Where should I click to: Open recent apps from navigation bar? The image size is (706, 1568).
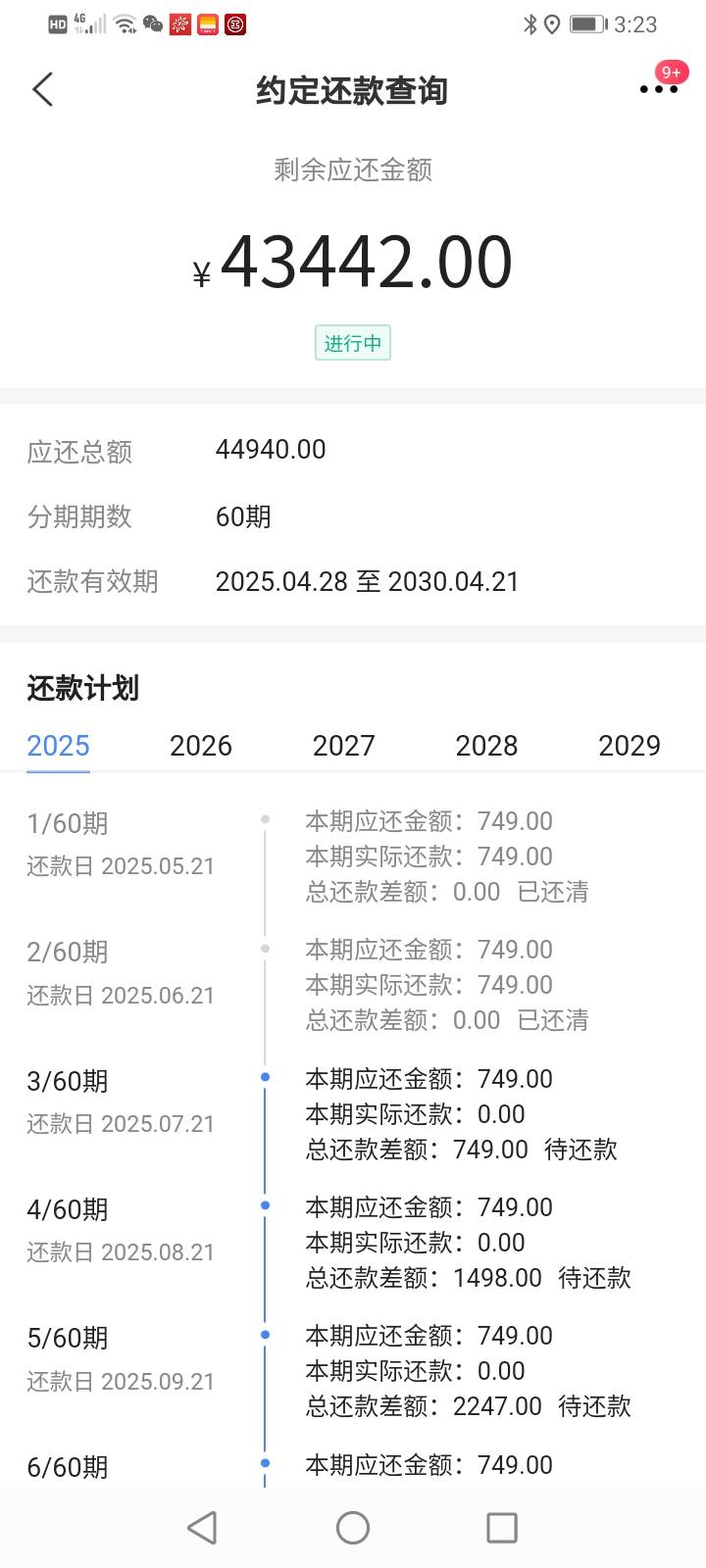click(502, 1527)
